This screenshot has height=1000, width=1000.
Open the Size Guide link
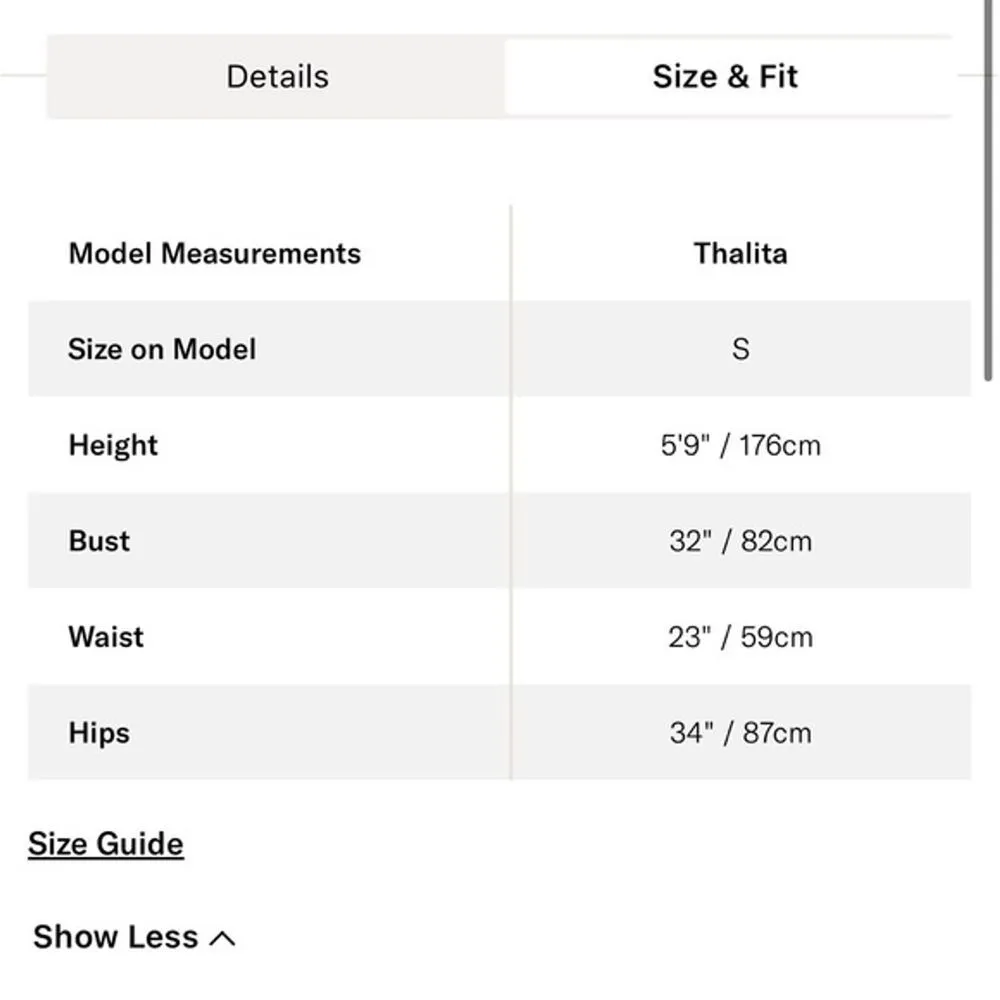(106, 844)
